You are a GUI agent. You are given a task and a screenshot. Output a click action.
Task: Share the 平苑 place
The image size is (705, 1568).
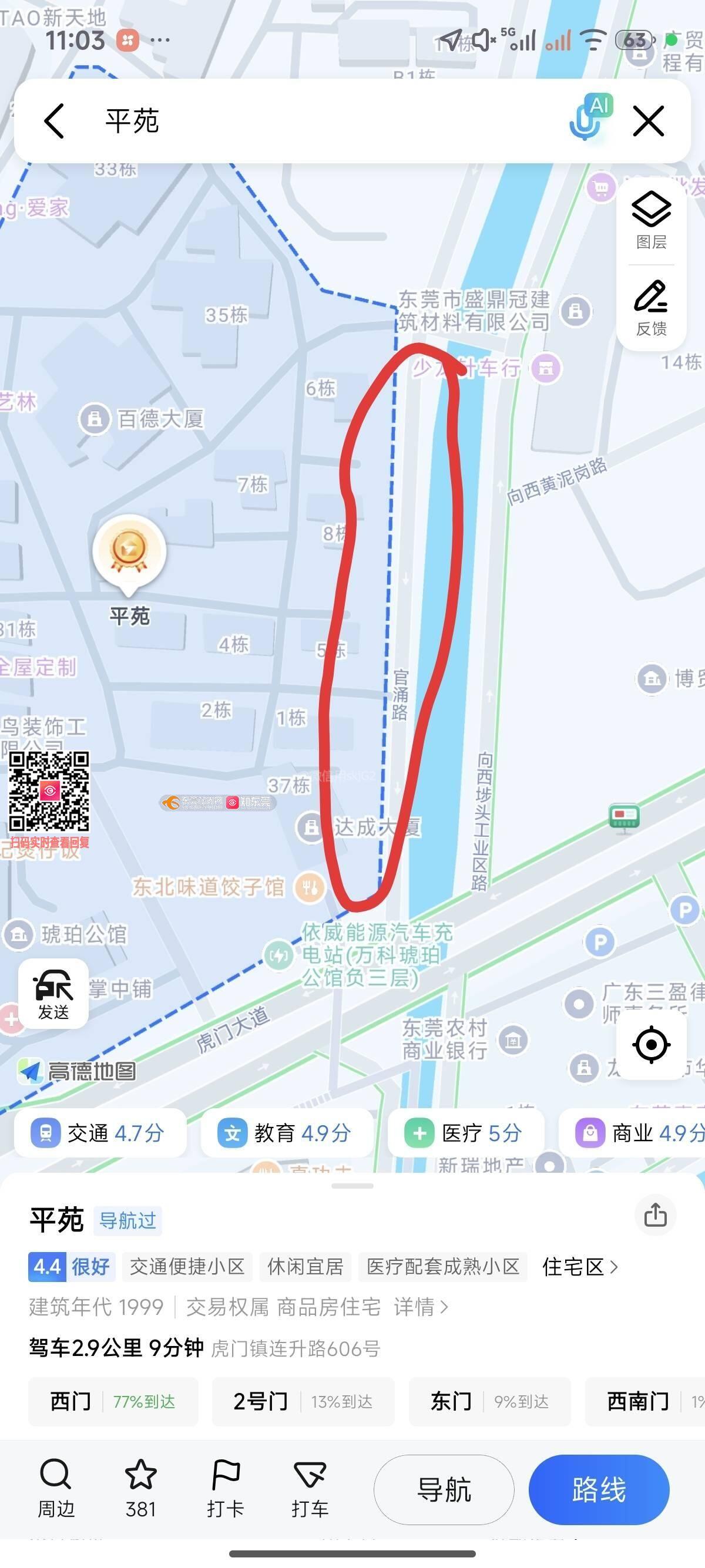coord(655,1215)
